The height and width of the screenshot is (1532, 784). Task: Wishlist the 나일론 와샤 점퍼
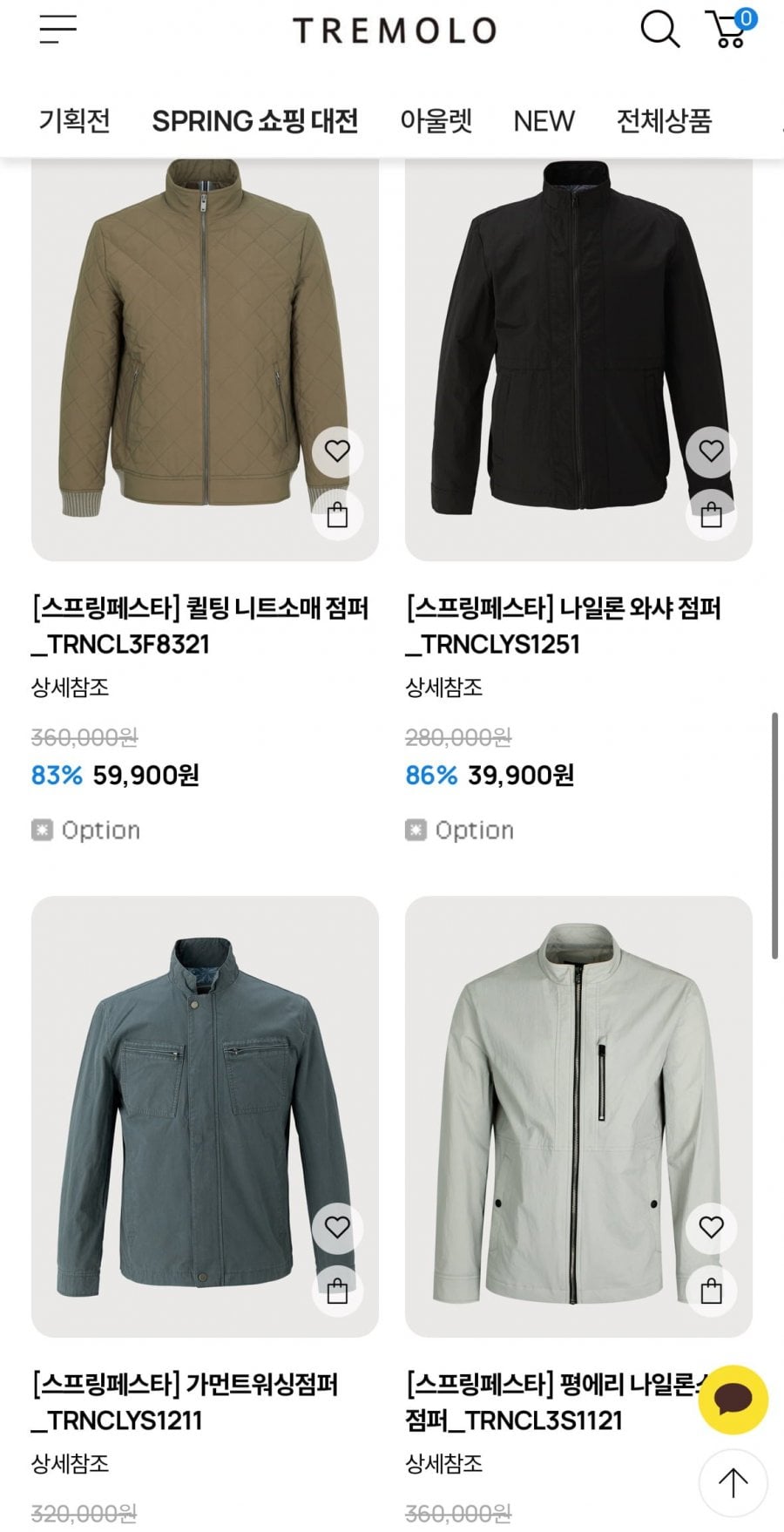pos(711,451)
